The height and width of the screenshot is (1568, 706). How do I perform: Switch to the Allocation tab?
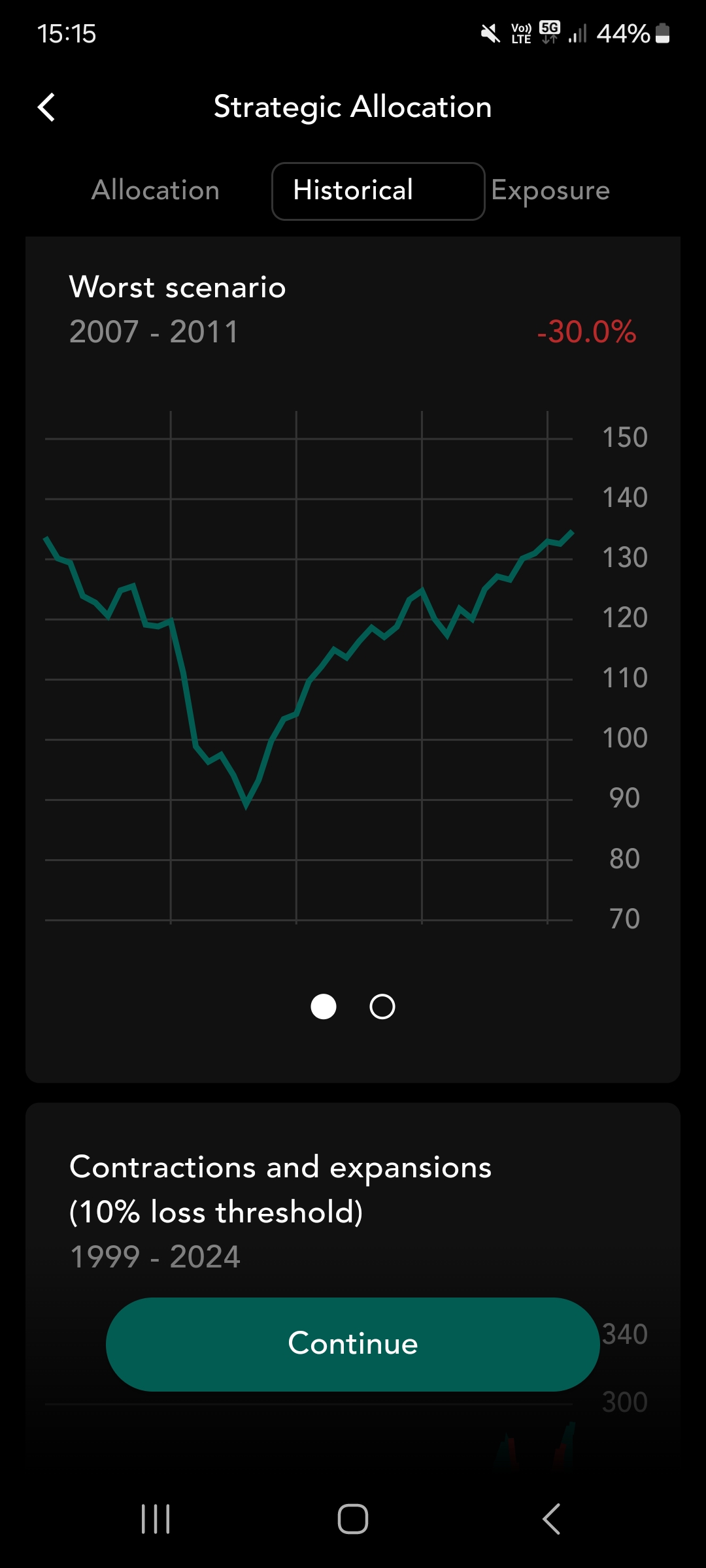(x=156, y=191)
